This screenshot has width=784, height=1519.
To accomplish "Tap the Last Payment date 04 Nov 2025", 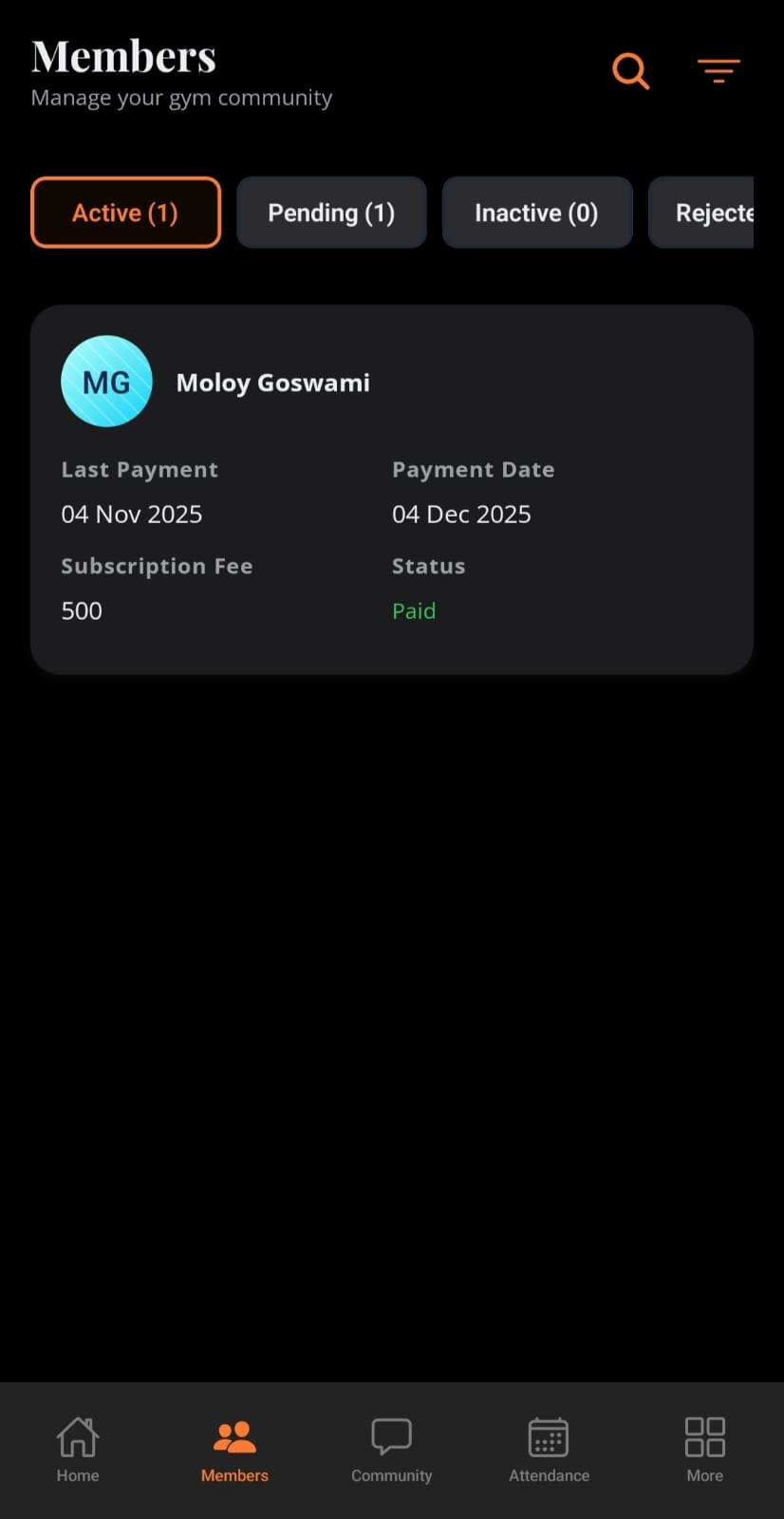I will point(131,514).
